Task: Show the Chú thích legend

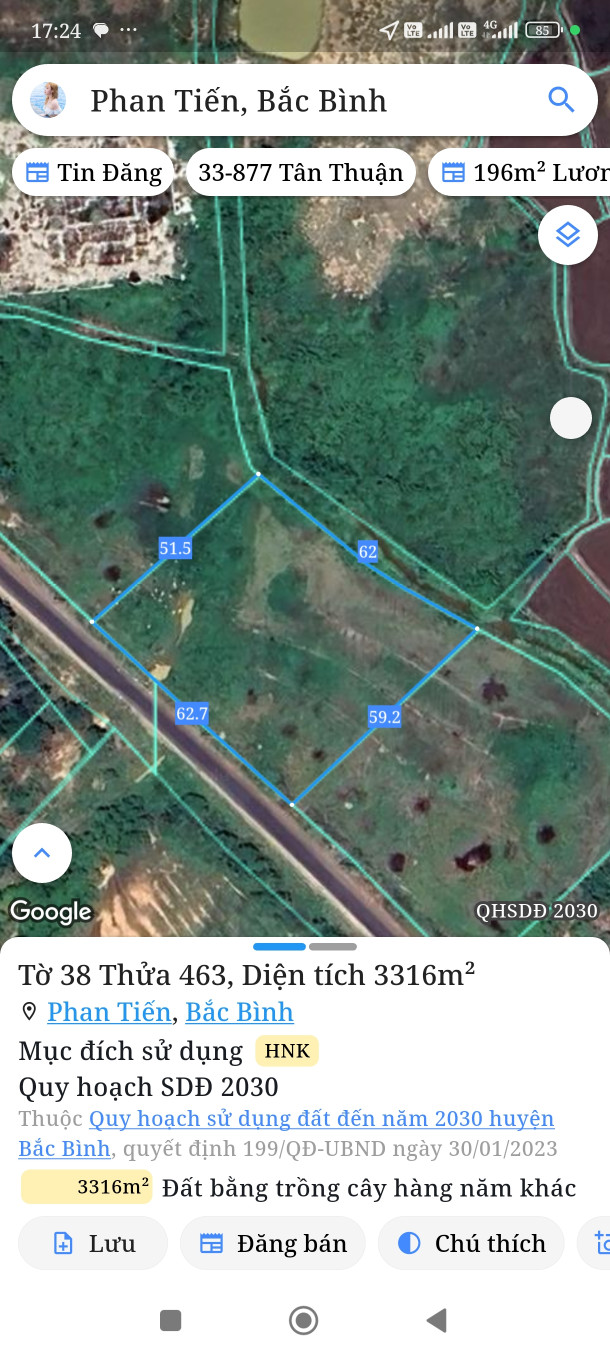Action: point(471,1243)
